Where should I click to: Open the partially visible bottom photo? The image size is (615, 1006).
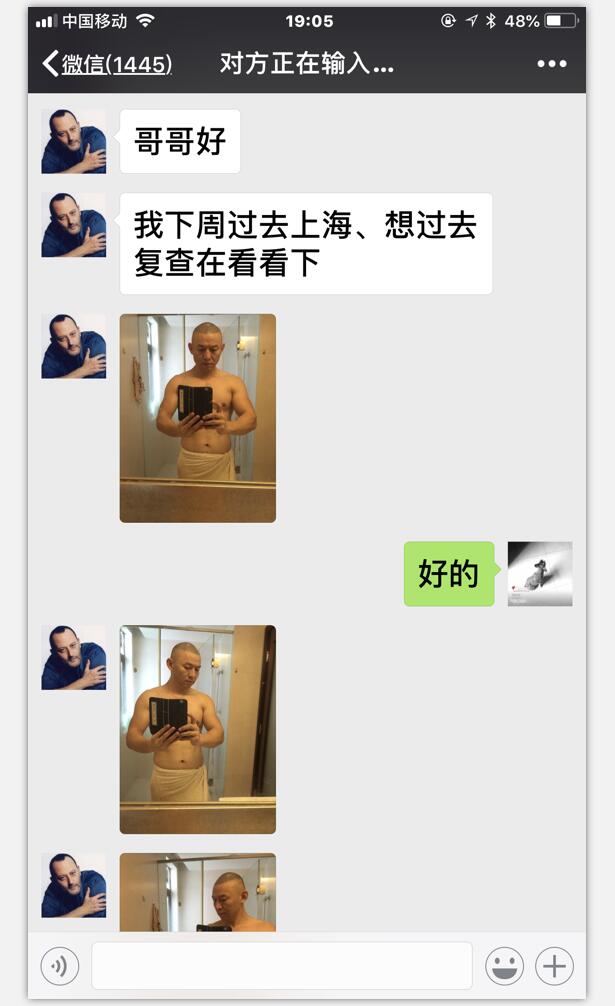coord(197,892)
